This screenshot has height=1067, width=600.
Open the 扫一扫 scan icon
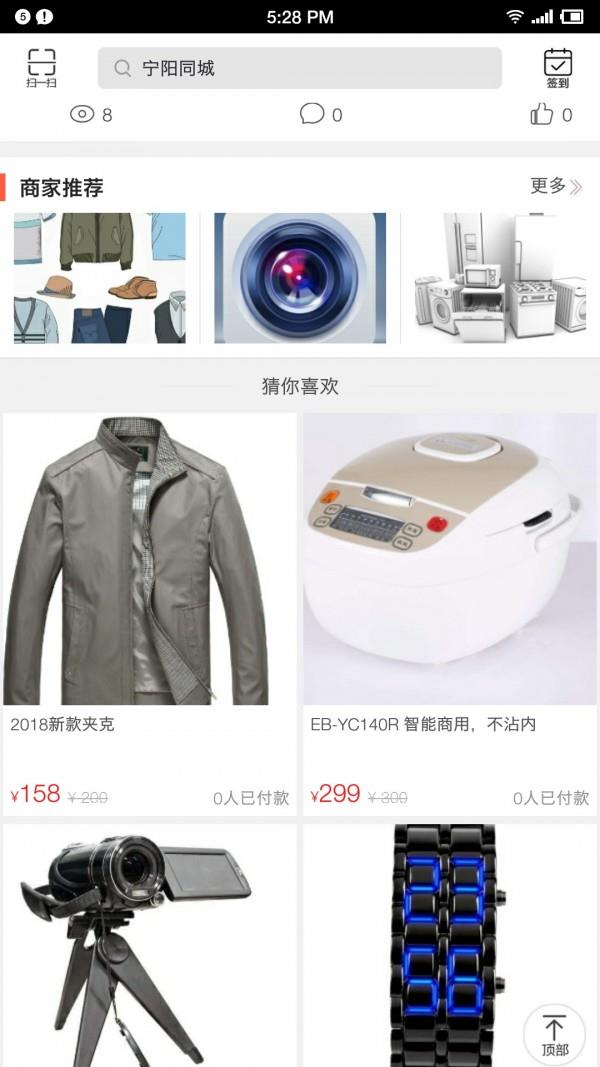pos(41,68)
